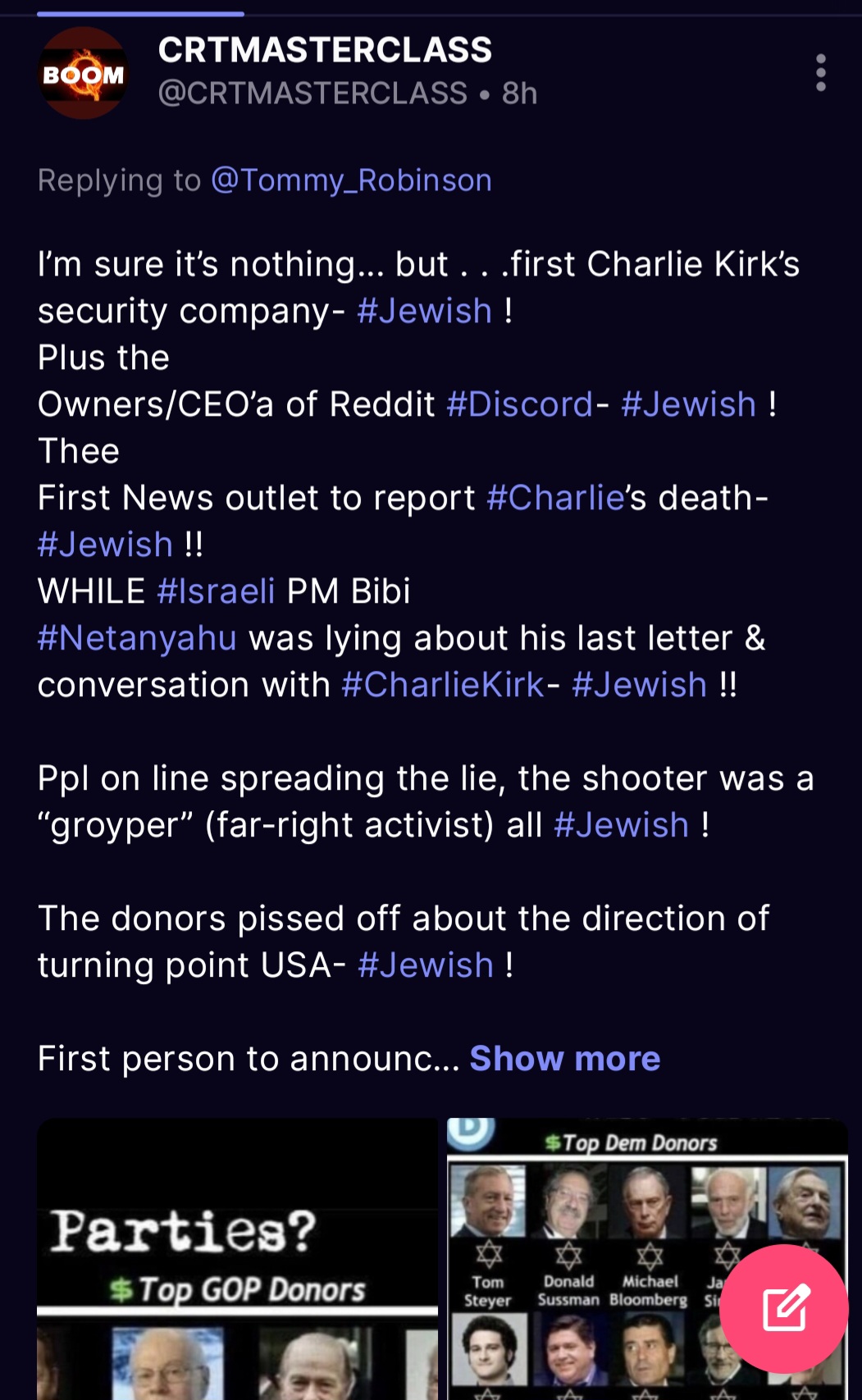The image size is (862, 1400).
Task: View the Top GOP Donors attached image
Action: (237, 1259)
